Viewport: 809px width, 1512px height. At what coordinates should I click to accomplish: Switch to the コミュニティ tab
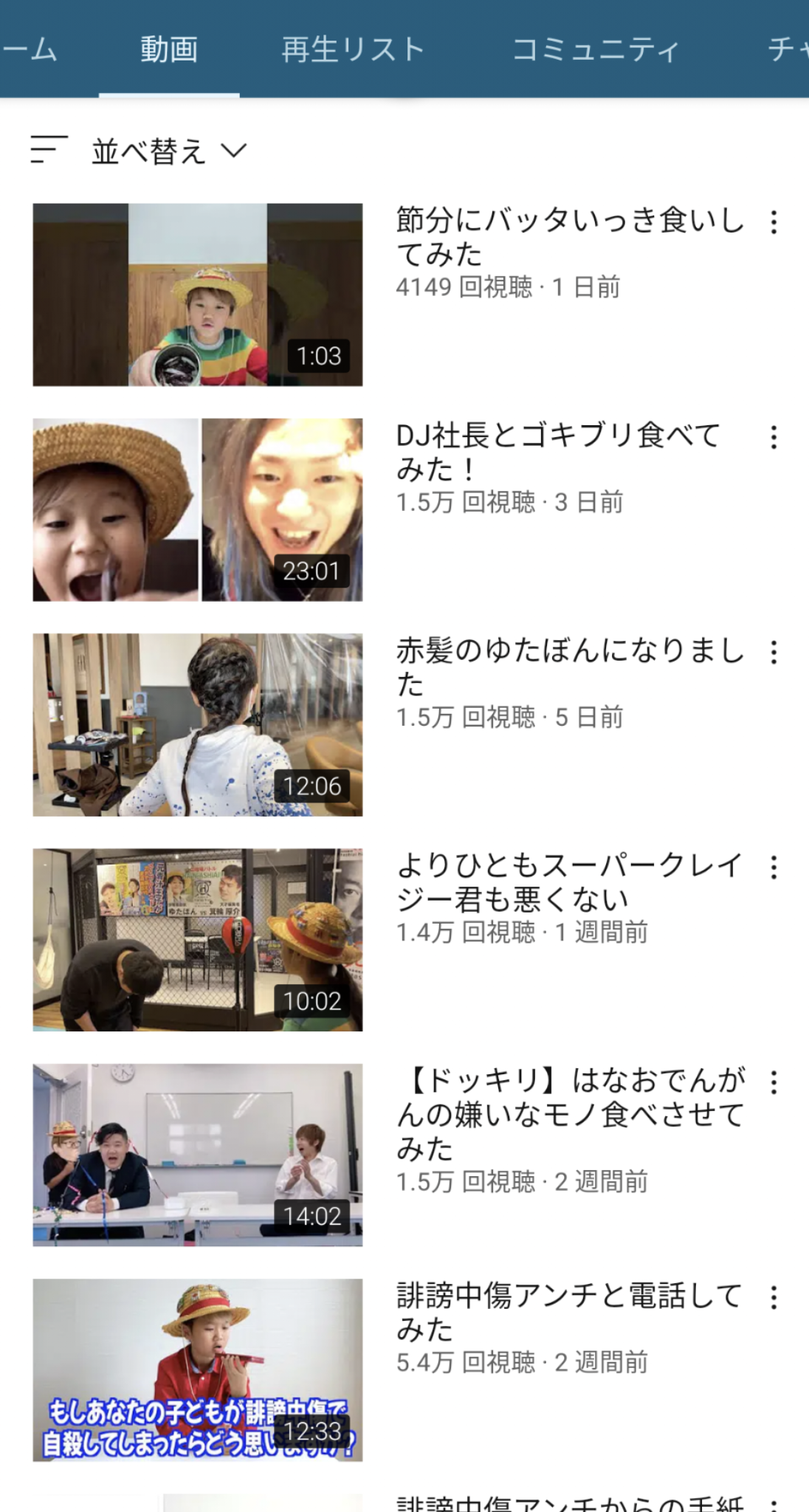[x=595, y=49]
